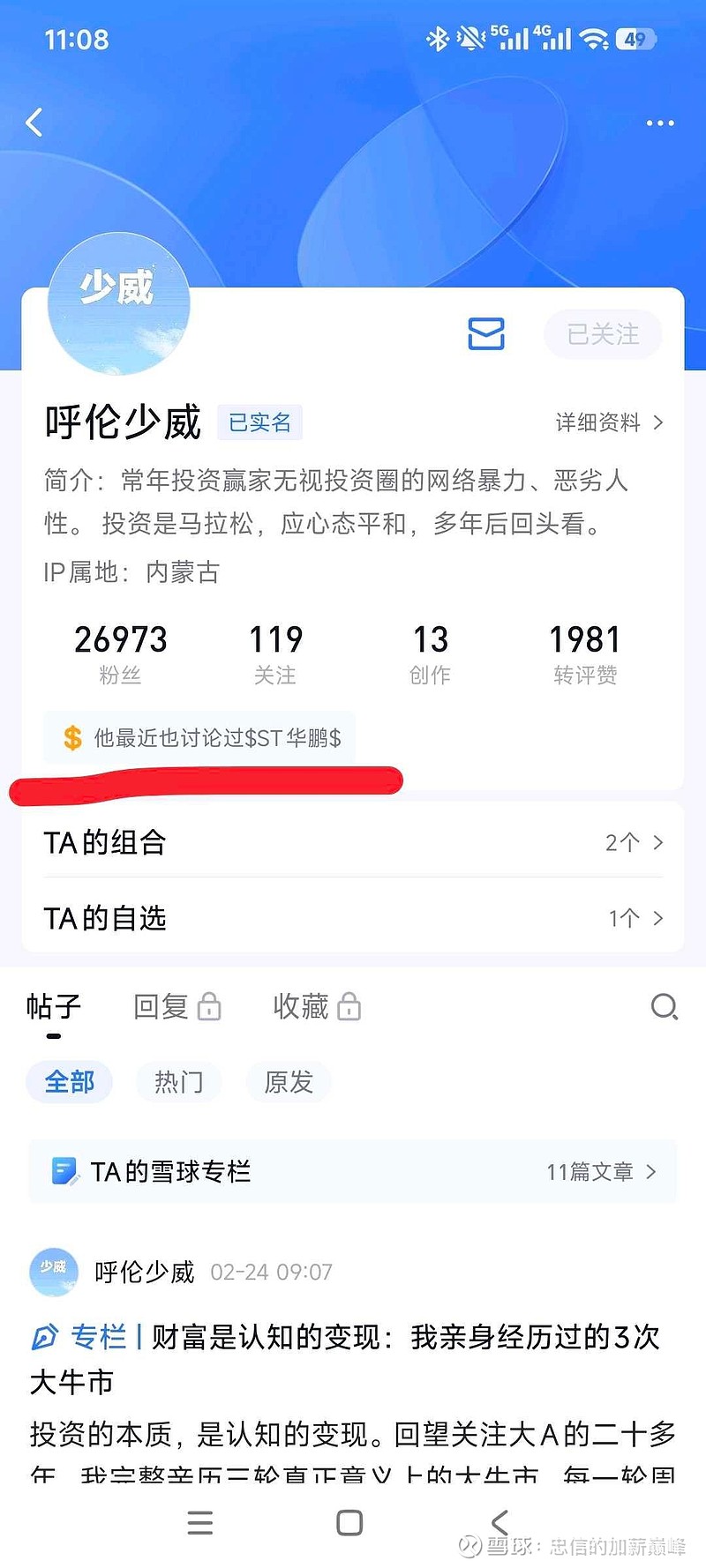Select the 原发 filter chip
The height and width of the screenshot is (1568, 706).
click(x=288, y=1082)
